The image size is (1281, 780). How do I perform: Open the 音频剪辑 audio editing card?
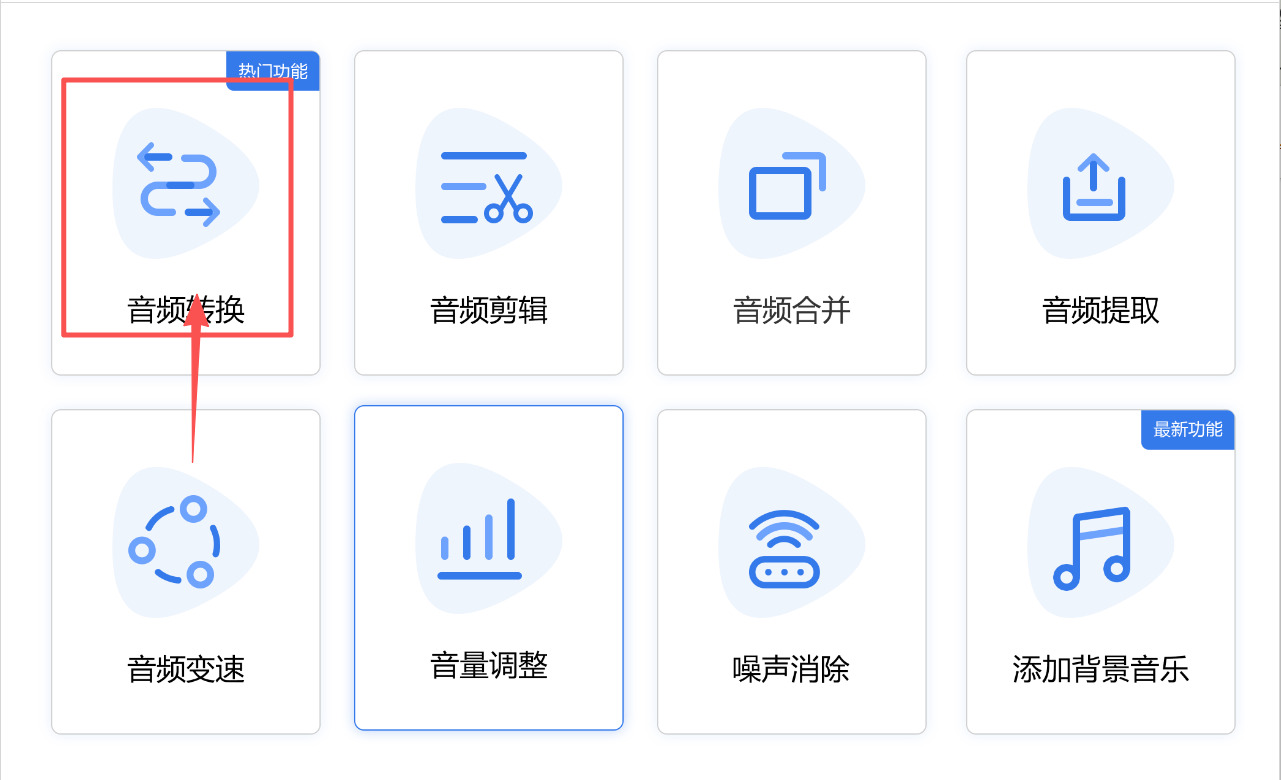pyautogui.click(x=488, y=213)
